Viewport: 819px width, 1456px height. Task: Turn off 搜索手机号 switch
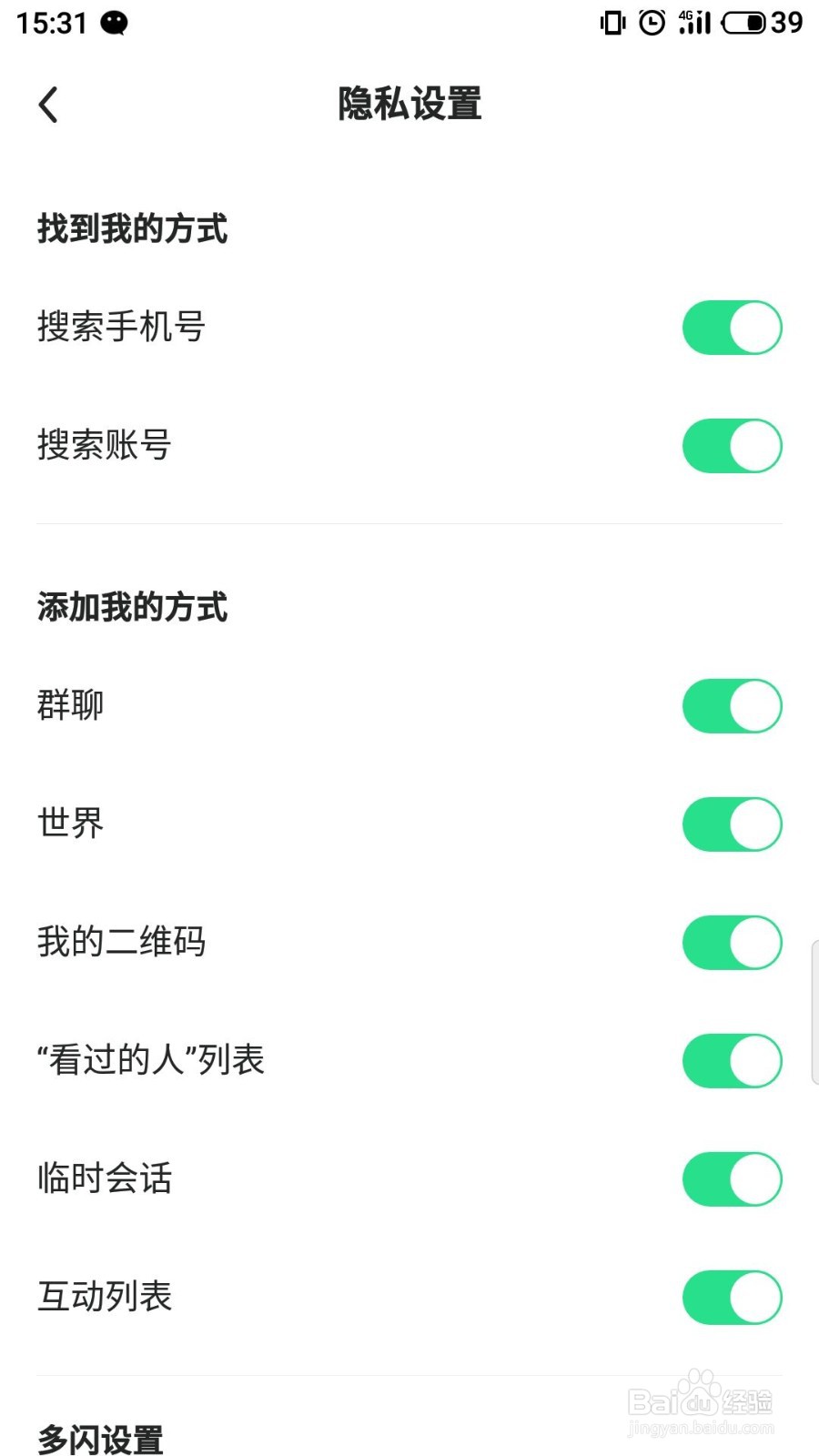(732, 328)
